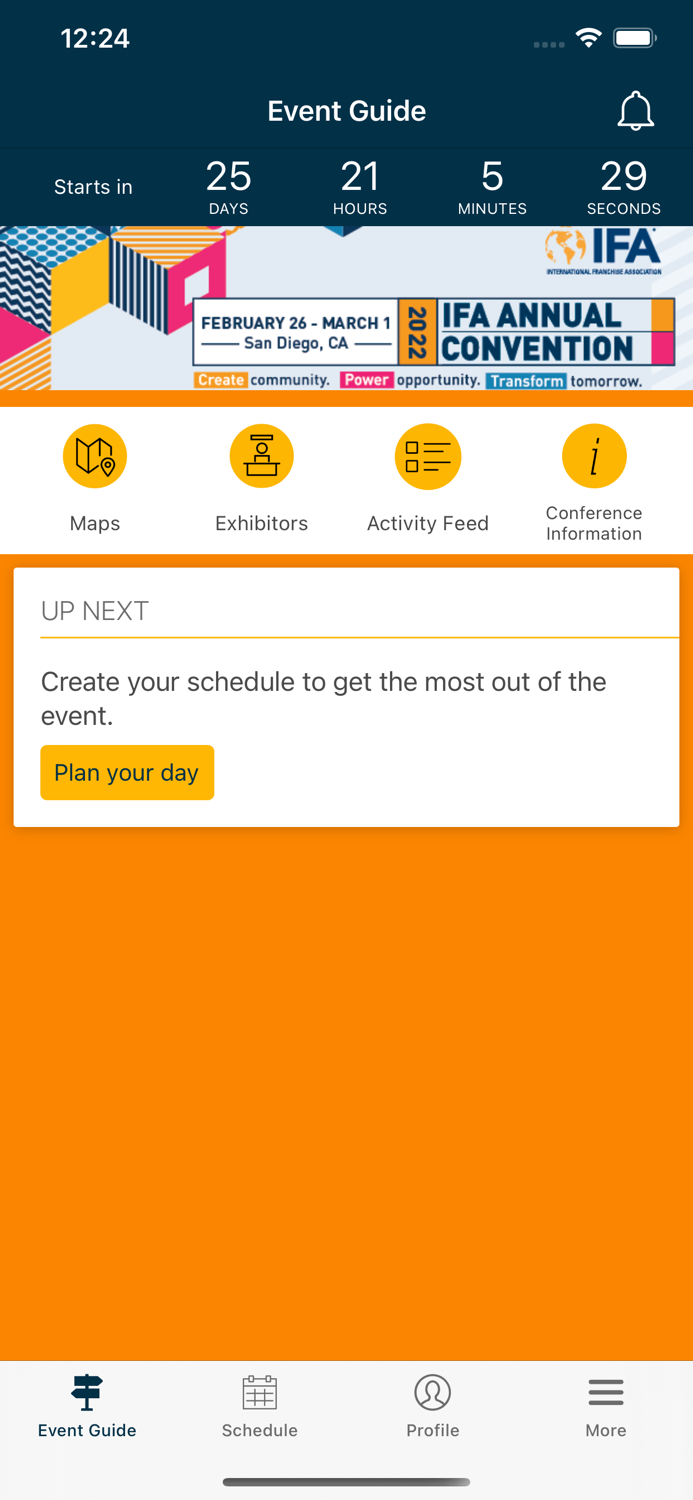Open the Activity Feed
Viewport: 693px width, 1500px height.
tap(428, 480)
